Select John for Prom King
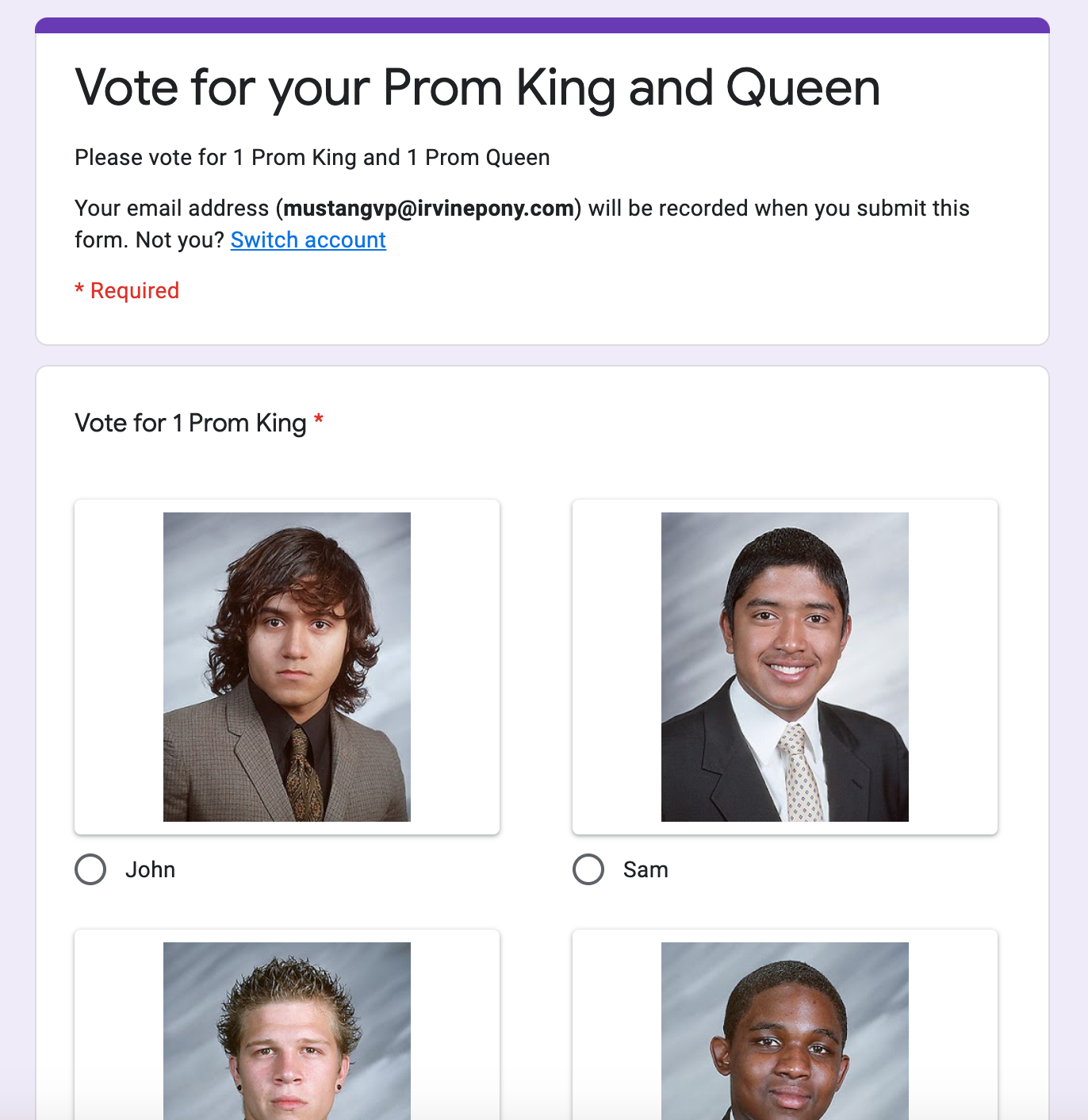 pos(90,869)
